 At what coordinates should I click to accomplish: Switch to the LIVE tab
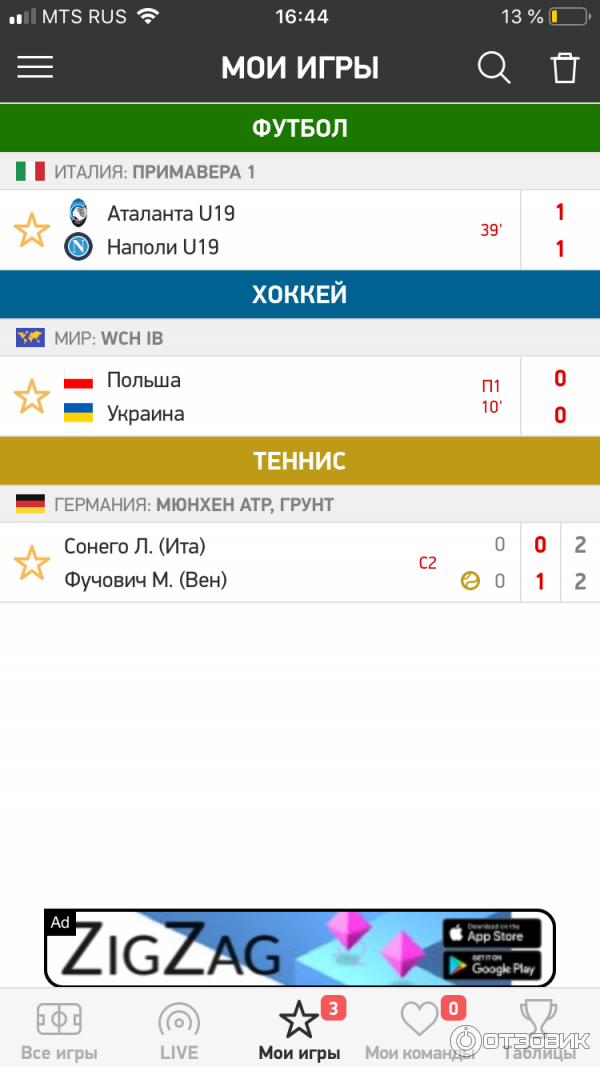pyautogui.click(x=179, y=1030)
